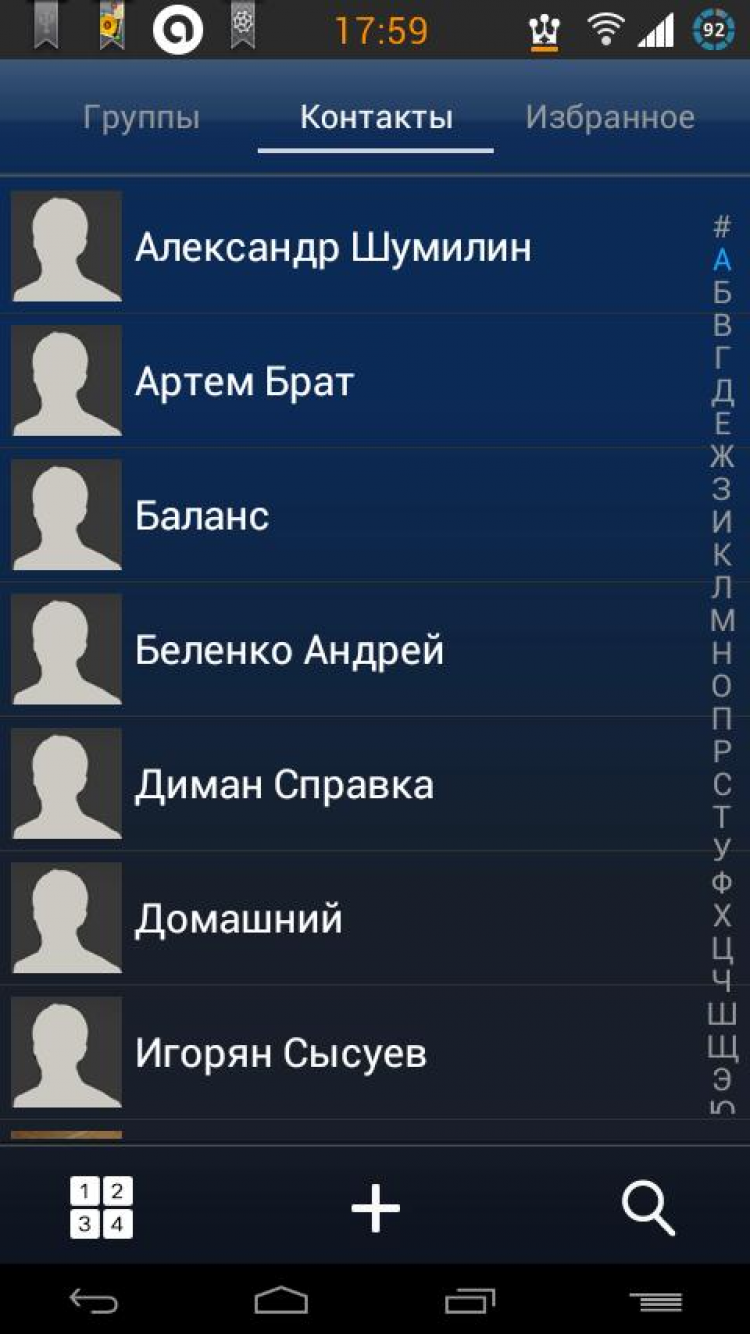Jump to letter С in alphabet index
The width and height of the screenshot is (750, 1334).
pyautogui.click(x=722, y=783)
